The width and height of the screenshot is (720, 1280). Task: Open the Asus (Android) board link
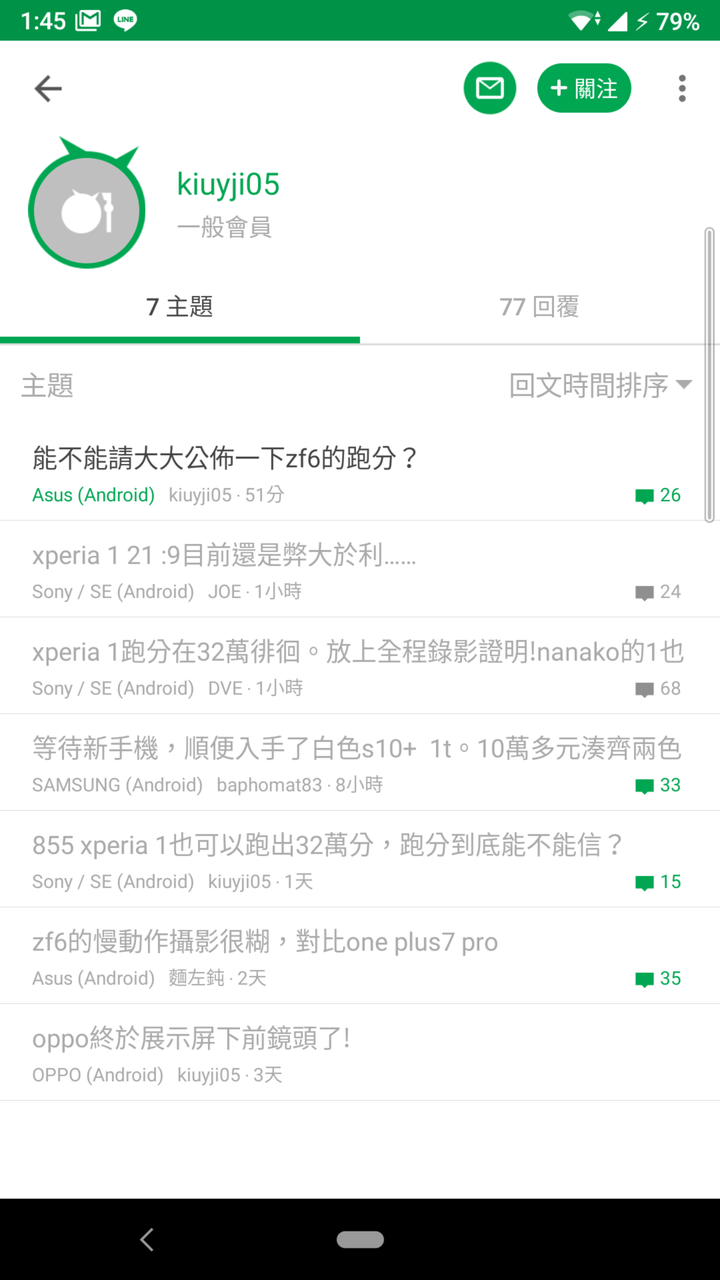[93, 494]
